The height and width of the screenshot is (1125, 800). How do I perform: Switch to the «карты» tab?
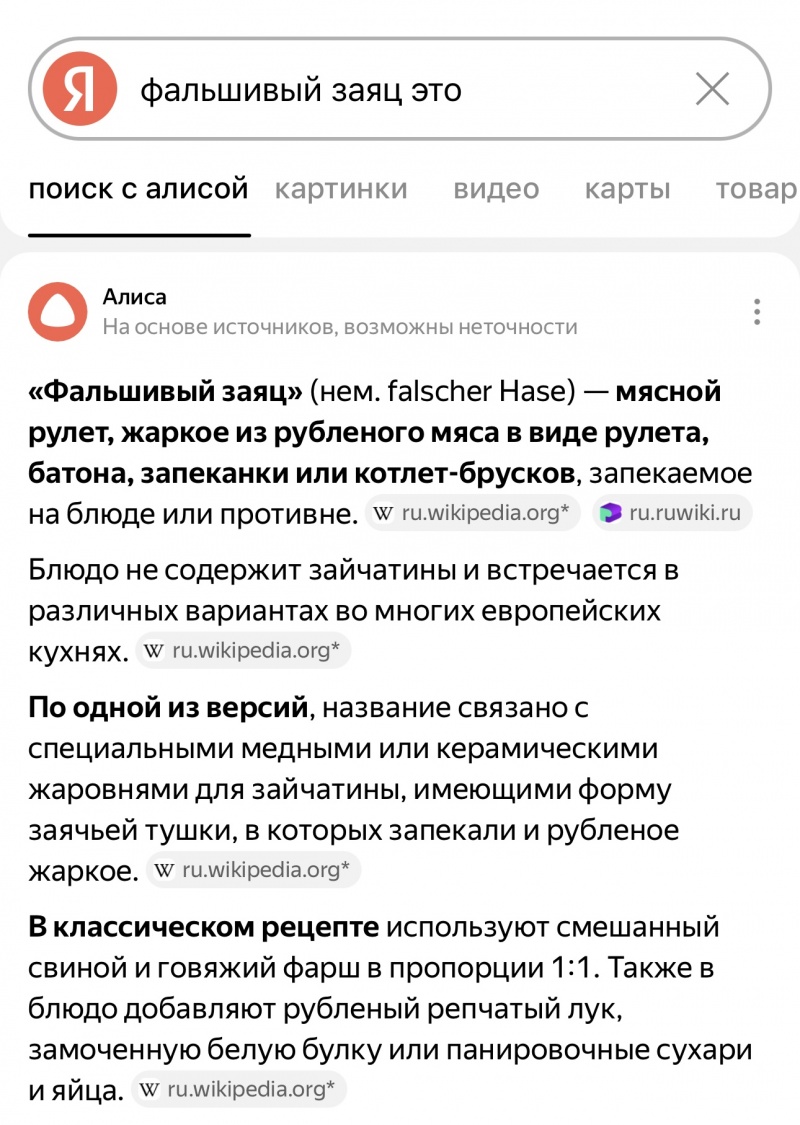coord(627,189)
